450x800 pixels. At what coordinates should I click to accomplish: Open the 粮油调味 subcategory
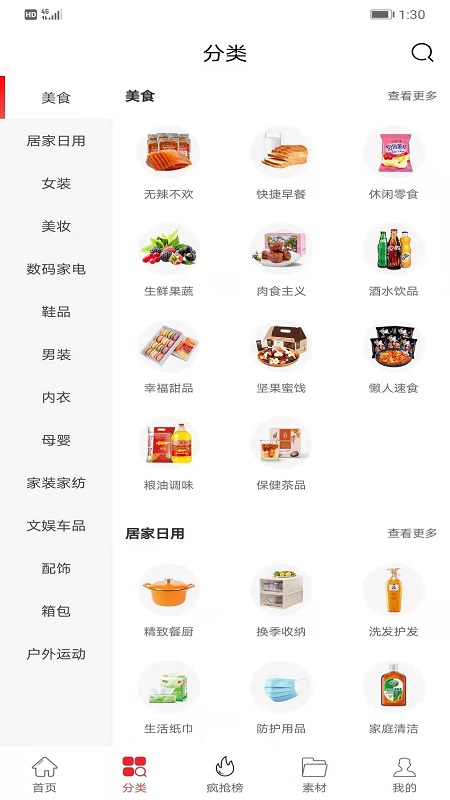pyautogui.click(x=169, y=455)
